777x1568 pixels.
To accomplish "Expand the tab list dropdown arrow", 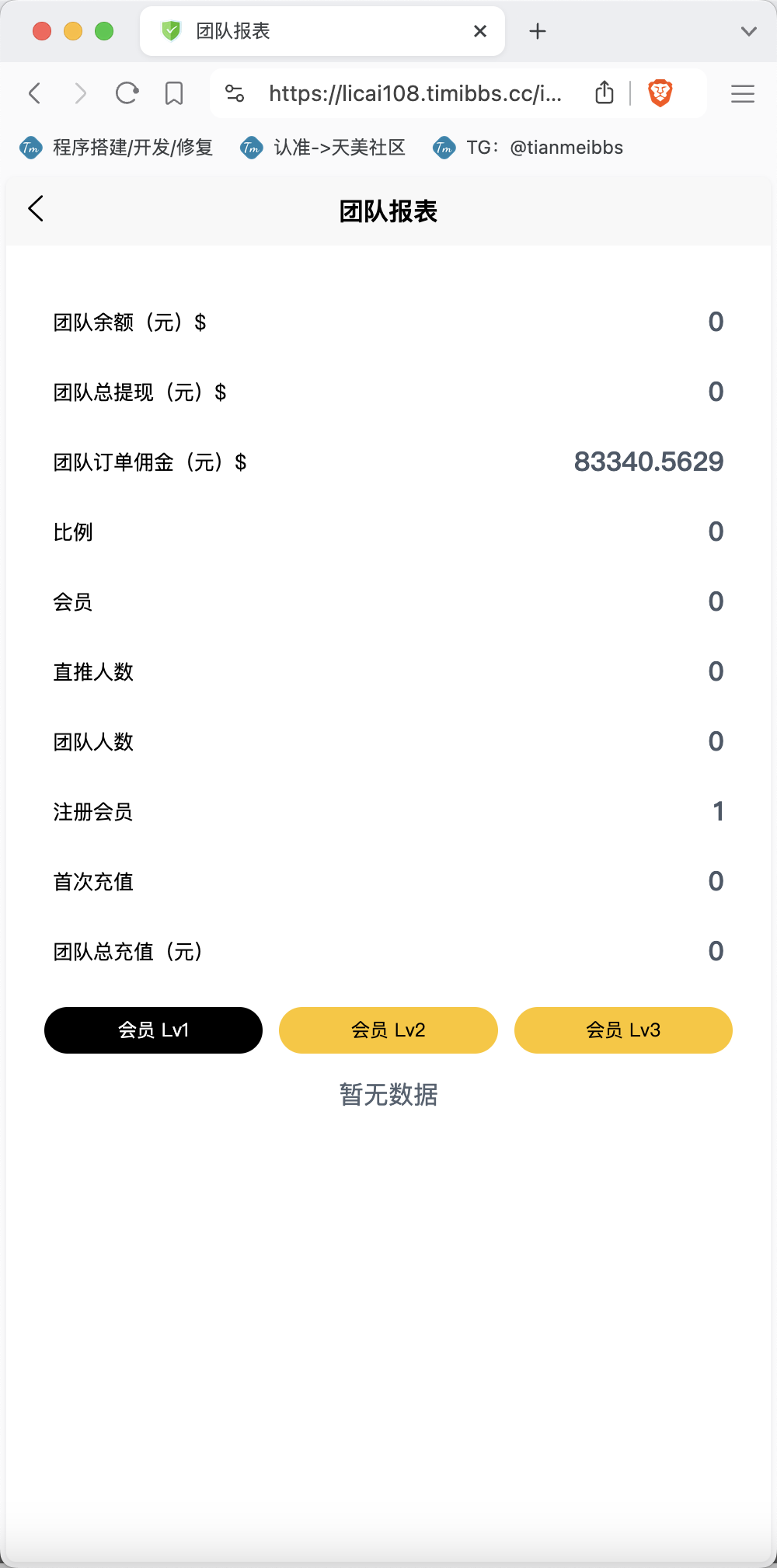I will pyautogui.click(x=749, y=31).
